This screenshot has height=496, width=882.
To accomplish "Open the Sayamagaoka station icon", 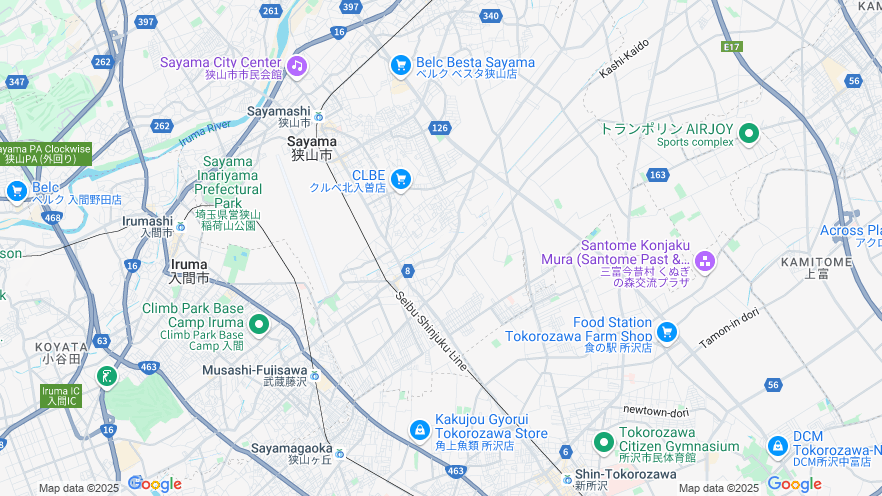I will coord(339,454).
